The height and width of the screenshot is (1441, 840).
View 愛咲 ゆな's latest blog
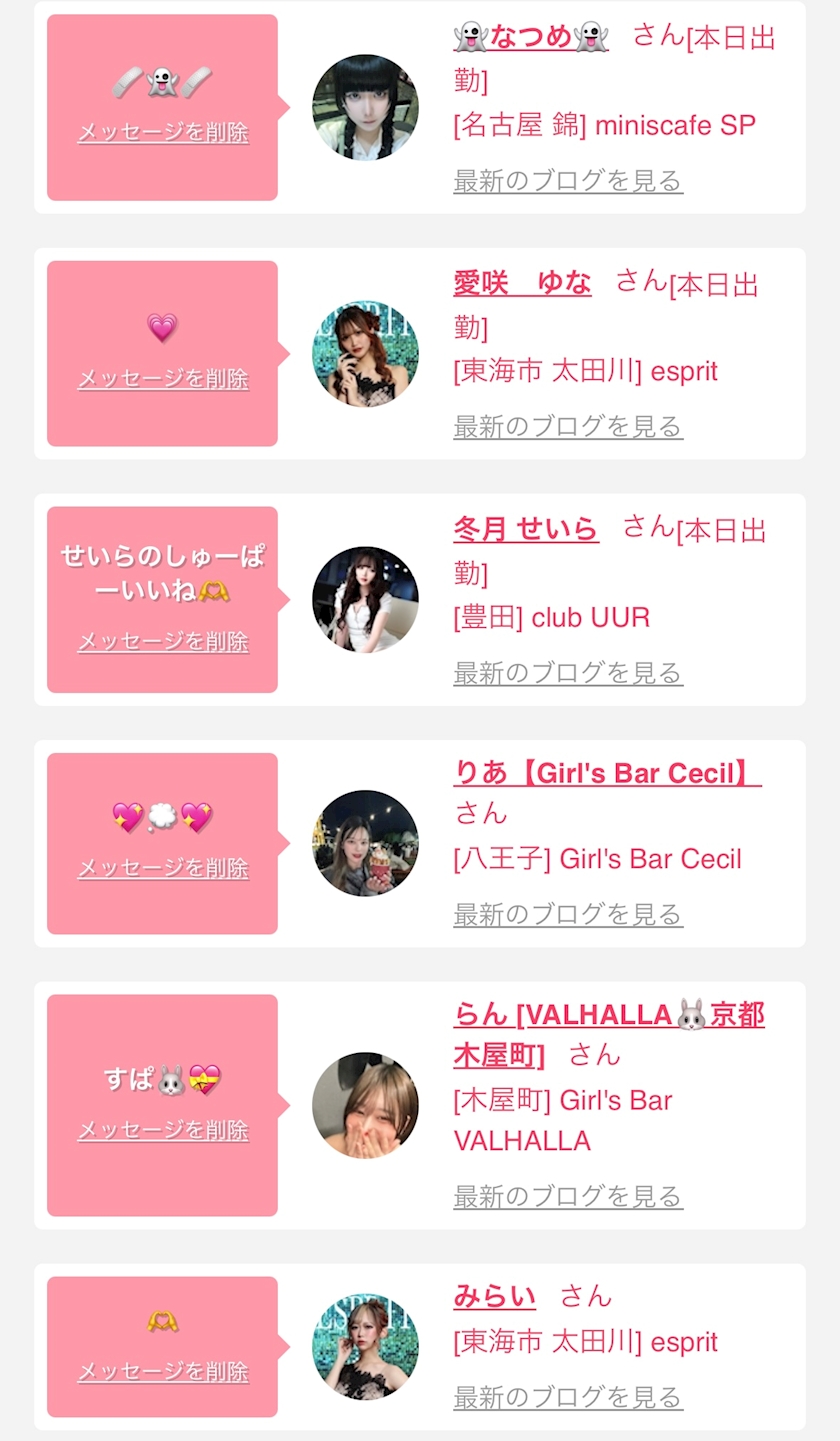point(568,427)
